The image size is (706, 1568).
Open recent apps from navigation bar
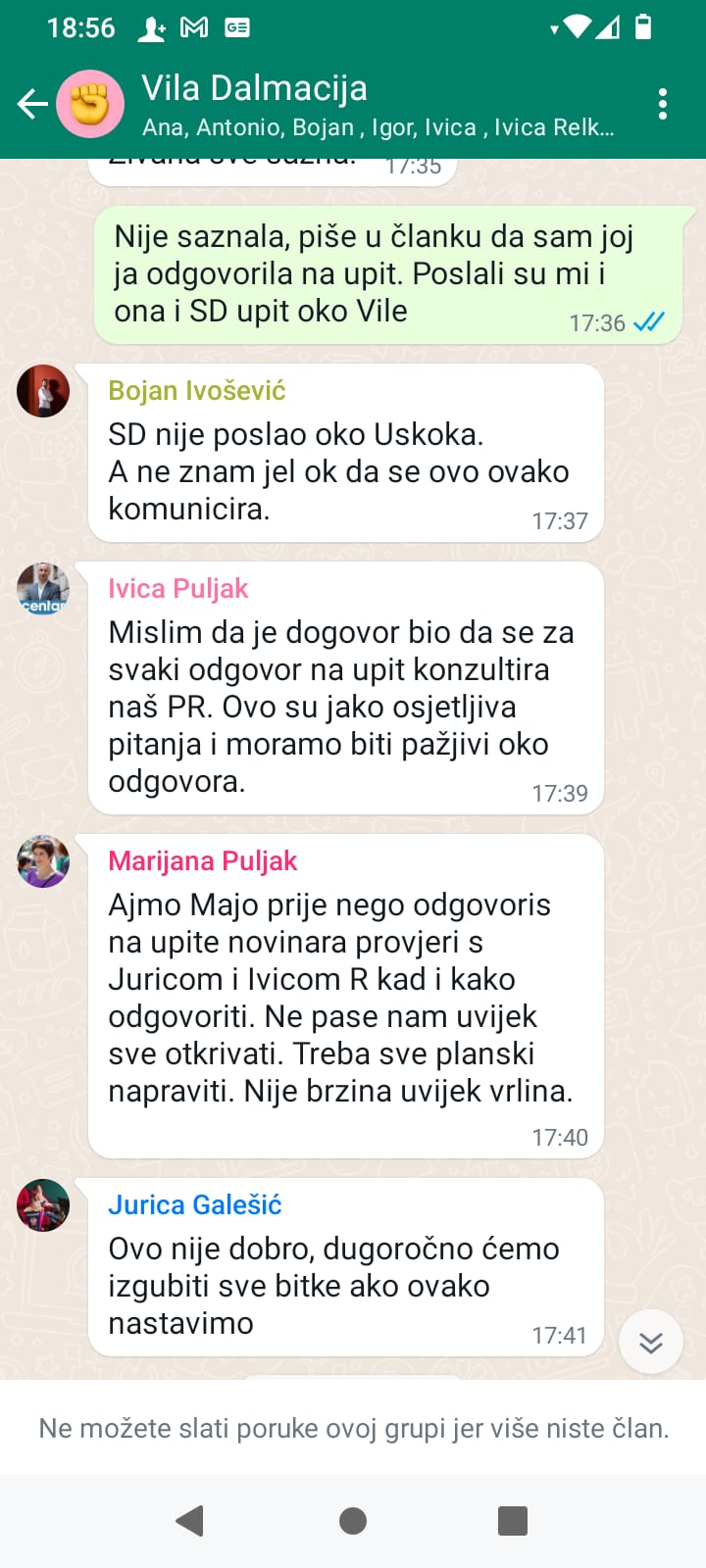click(513, 1521)
